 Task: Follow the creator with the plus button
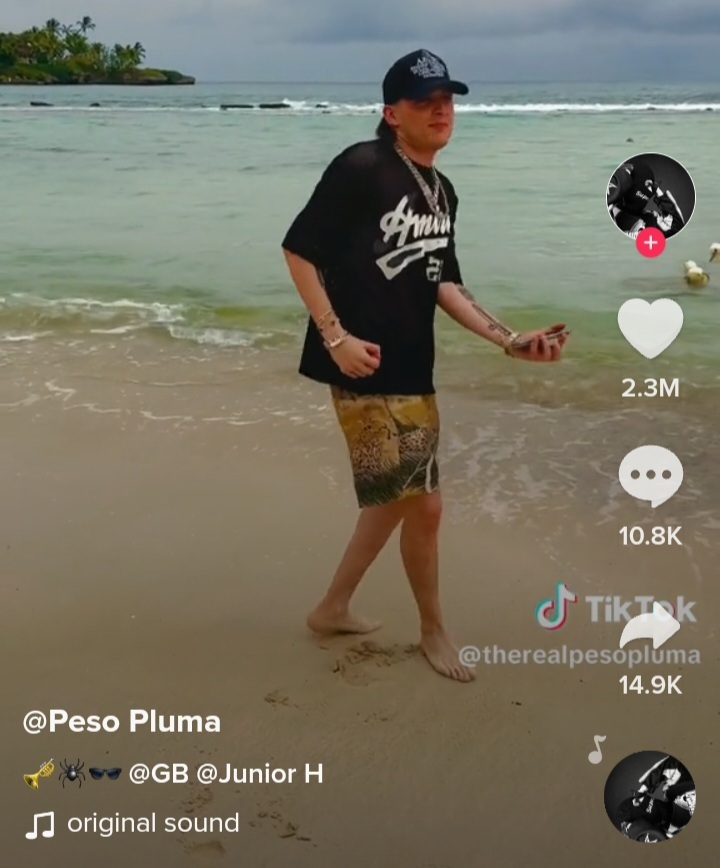tap(650, 243)
